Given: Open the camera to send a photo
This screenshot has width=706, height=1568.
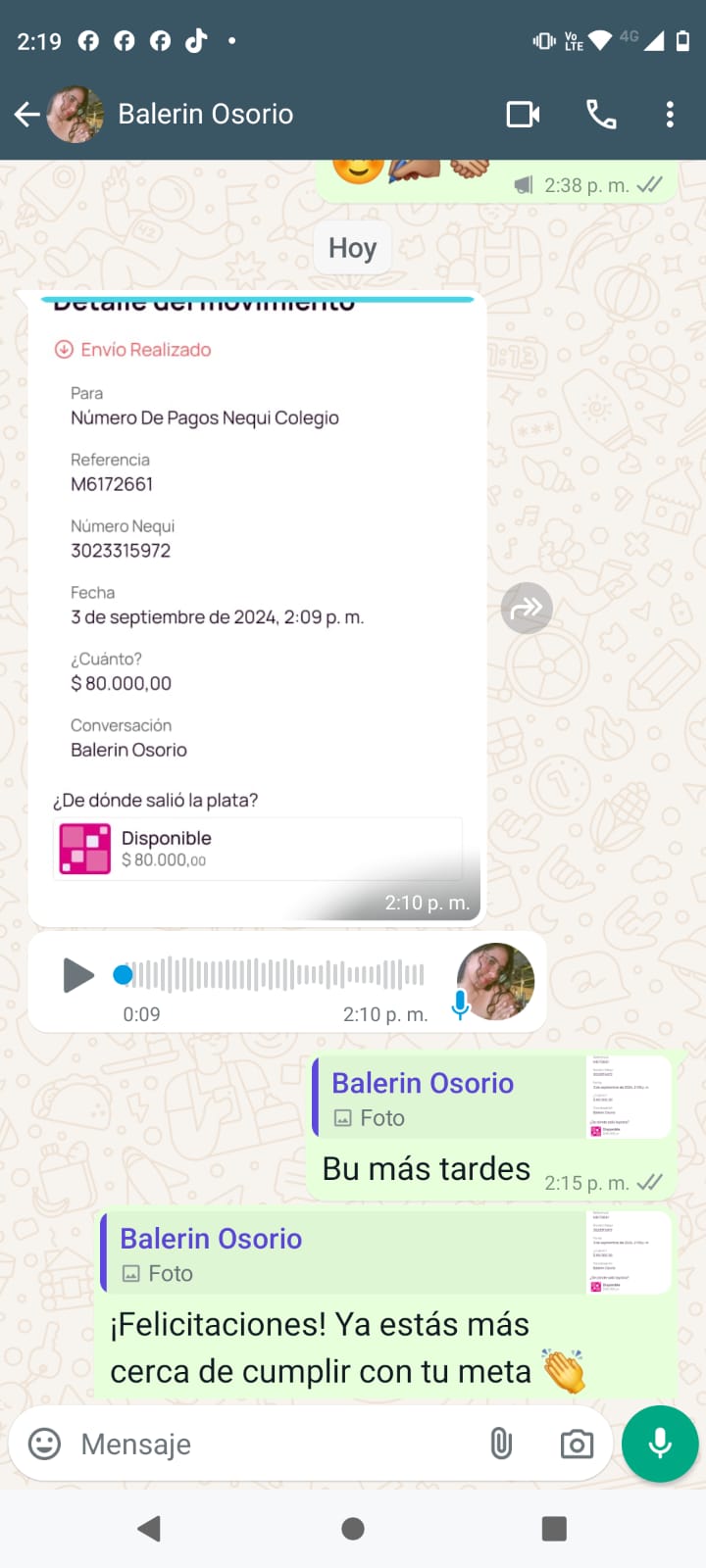Looking at the screenshot, I should (x=577, y=1444).
